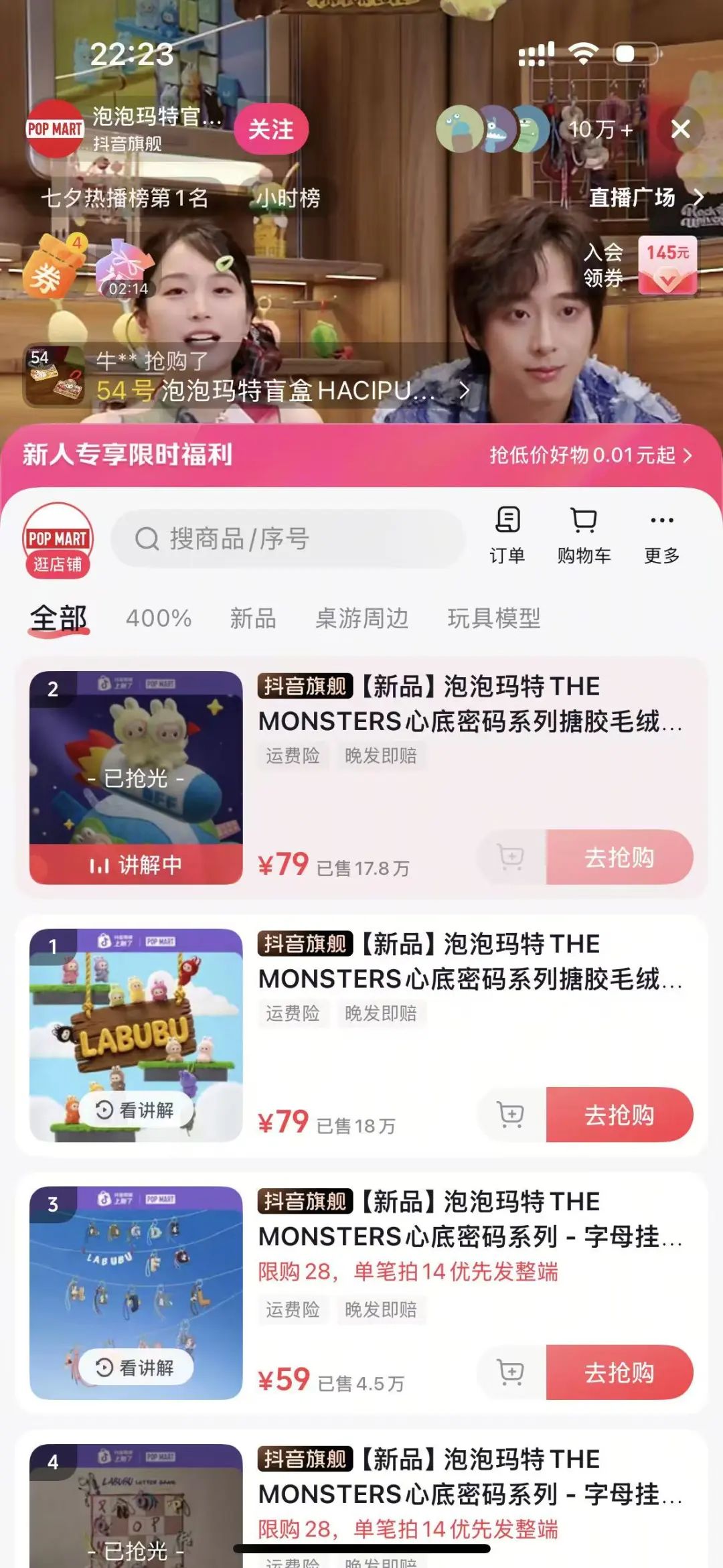Visit the POP MART 逛店铺 store

(x=58, y=540)
